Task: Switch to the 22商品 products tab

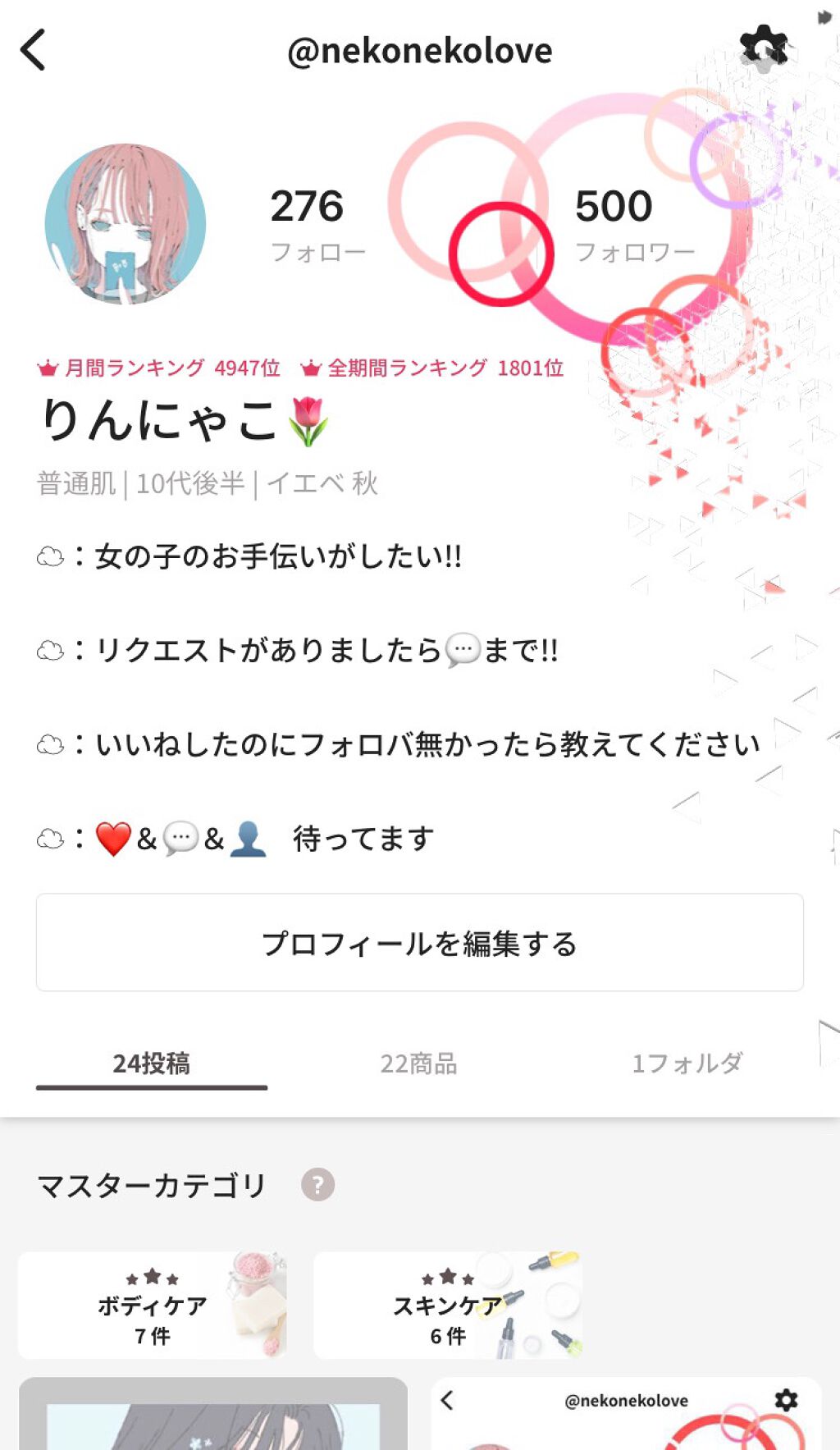Action: 418,1063
